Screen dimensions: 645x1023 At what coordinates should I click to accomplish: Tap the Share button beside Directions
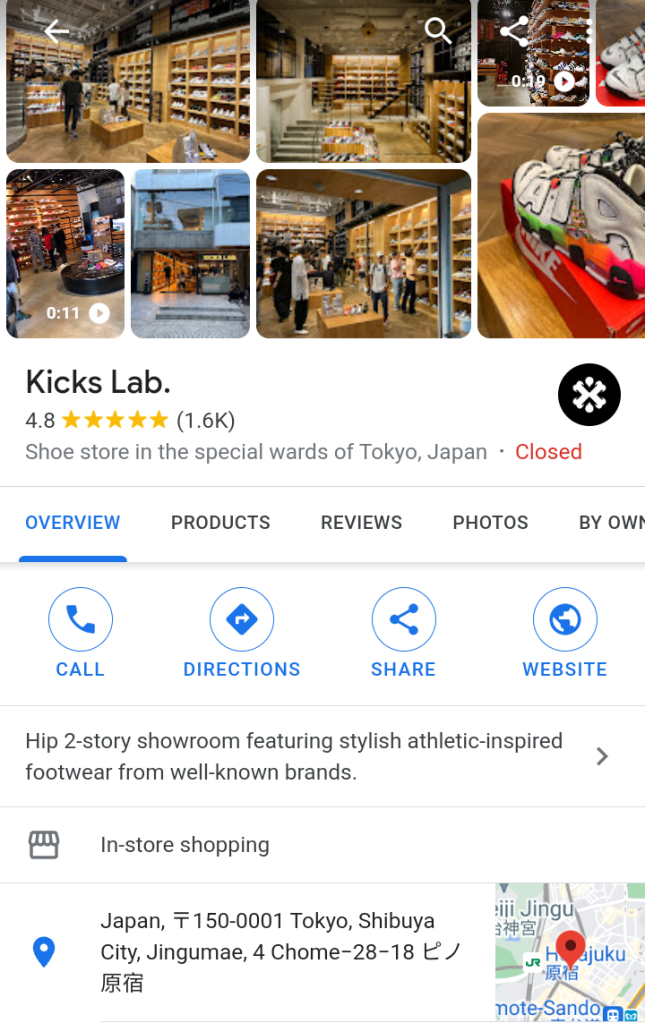tap(403, 633)
